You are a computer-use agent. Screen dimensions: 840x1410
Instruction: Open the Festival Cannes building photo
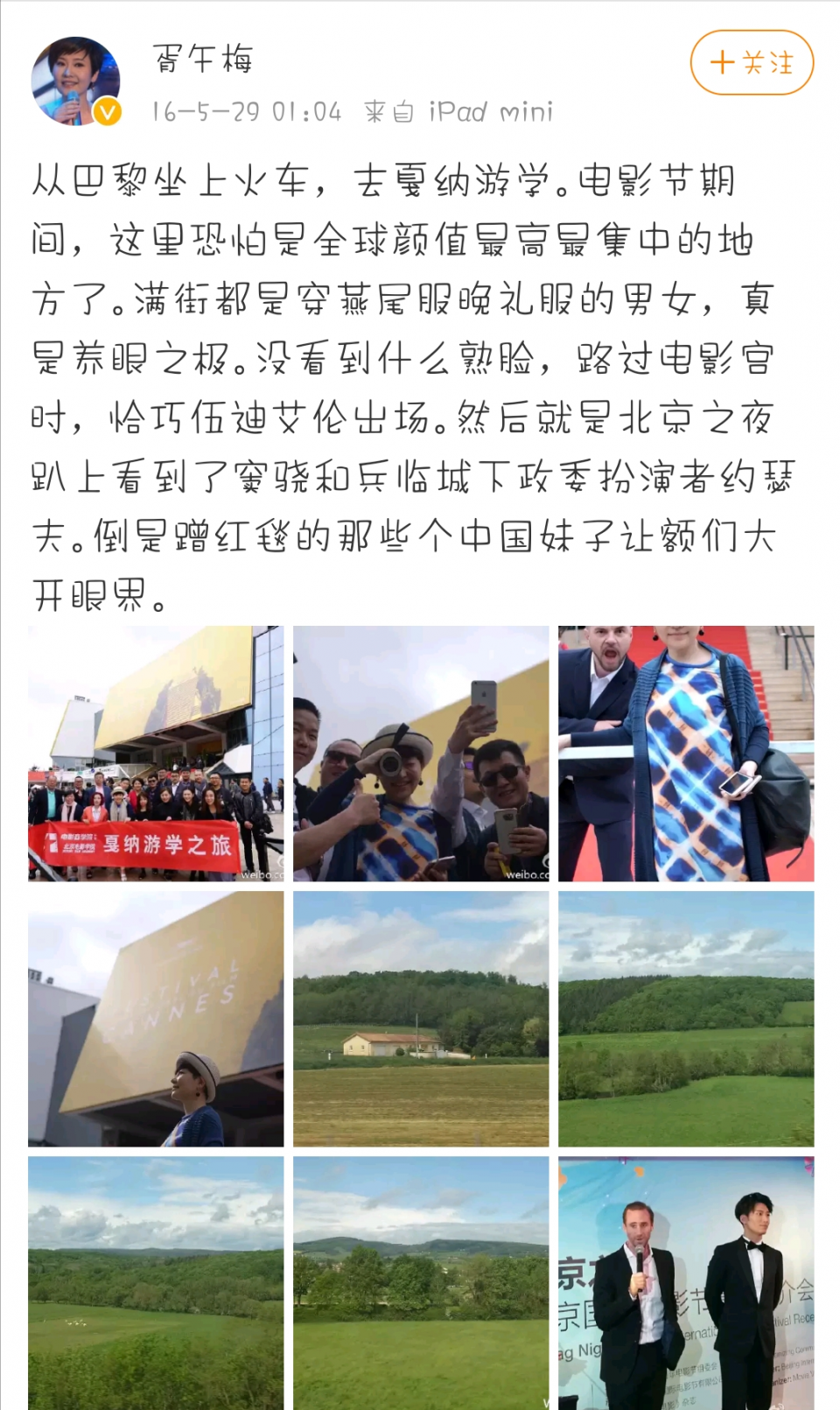coord(156,1019)
